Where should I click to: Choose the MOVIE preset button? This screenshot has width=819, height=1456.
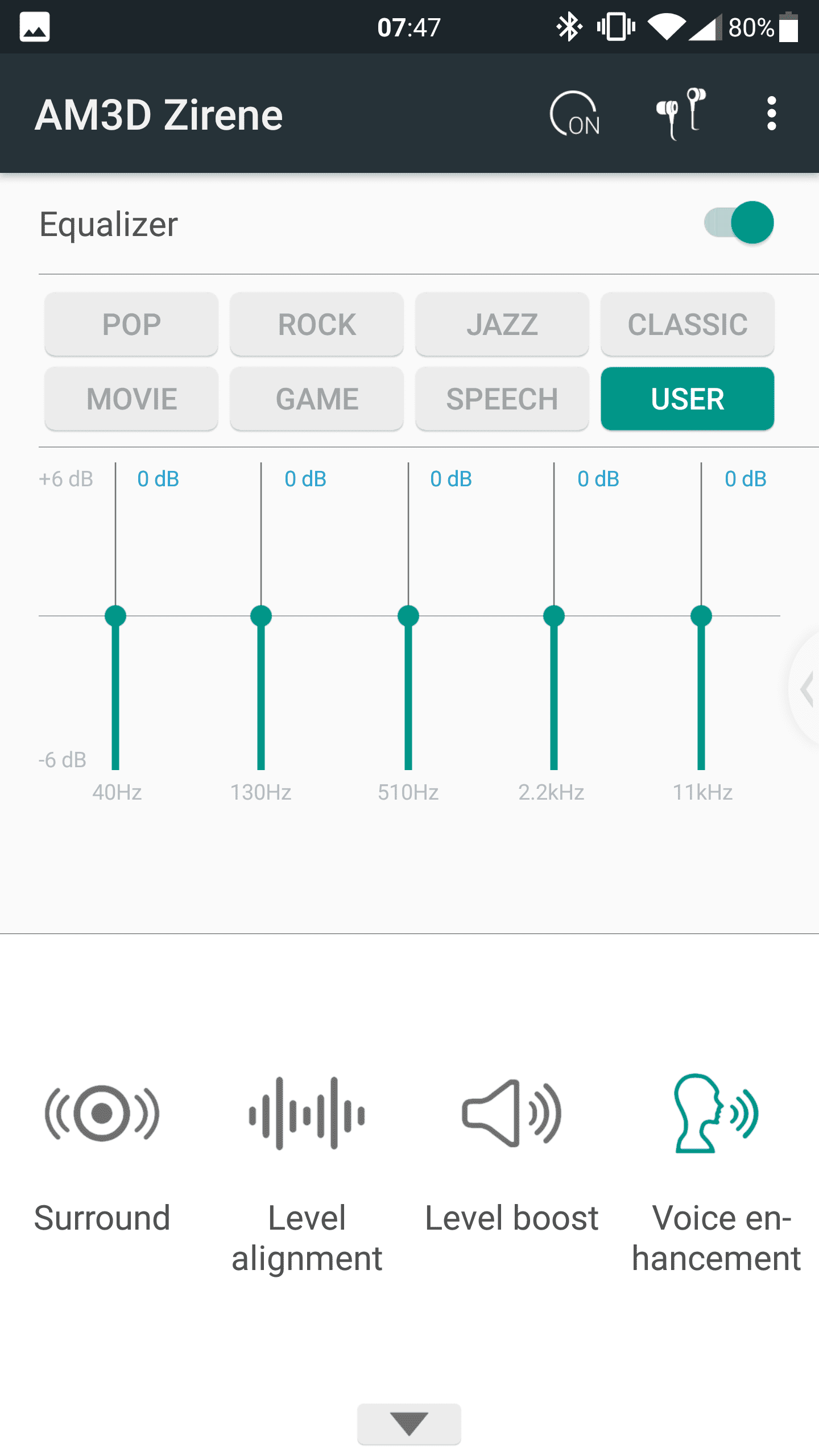click(x=130, y=399)
